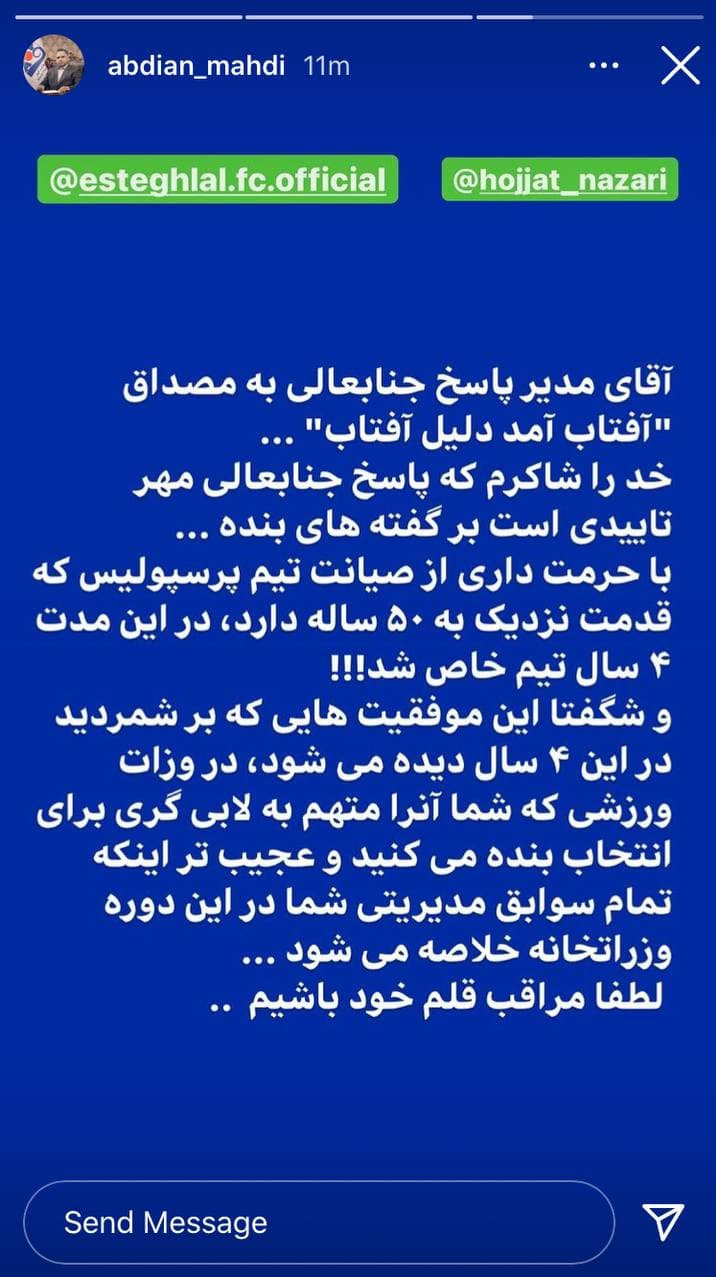
Task: Open the @hojjat_nazari mention
Action: (560, 181)
